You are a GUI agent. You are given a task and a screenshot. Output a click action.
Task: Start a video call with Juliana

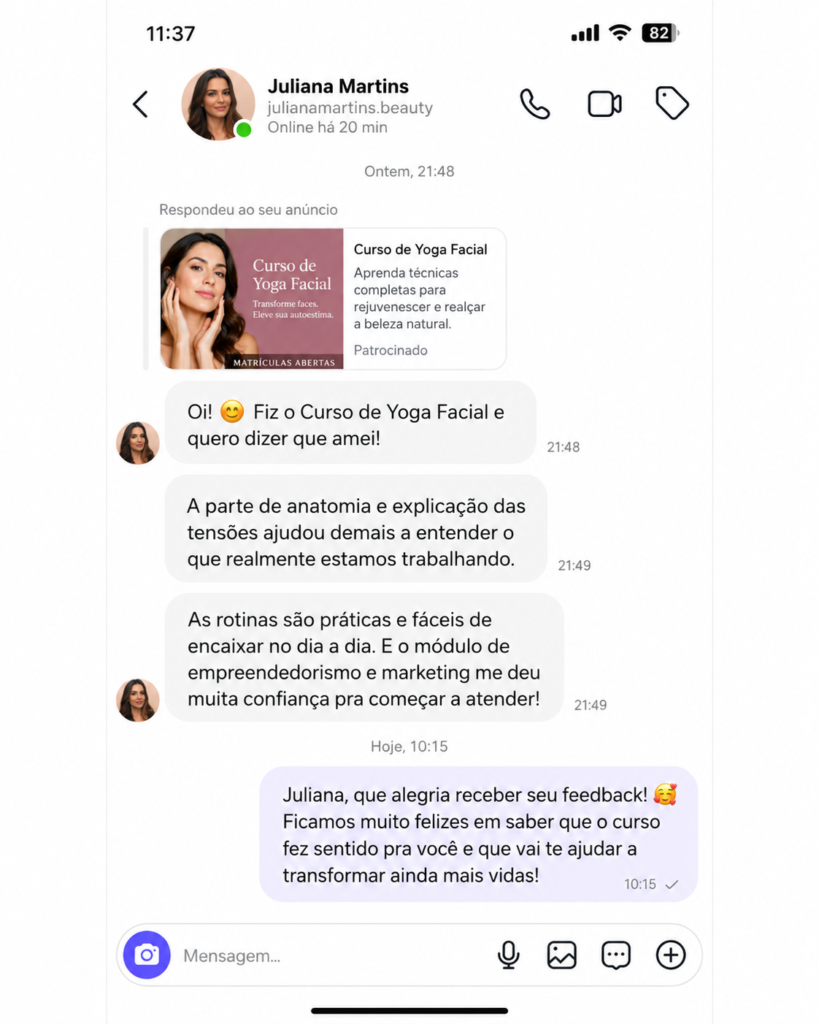[605, 104]
